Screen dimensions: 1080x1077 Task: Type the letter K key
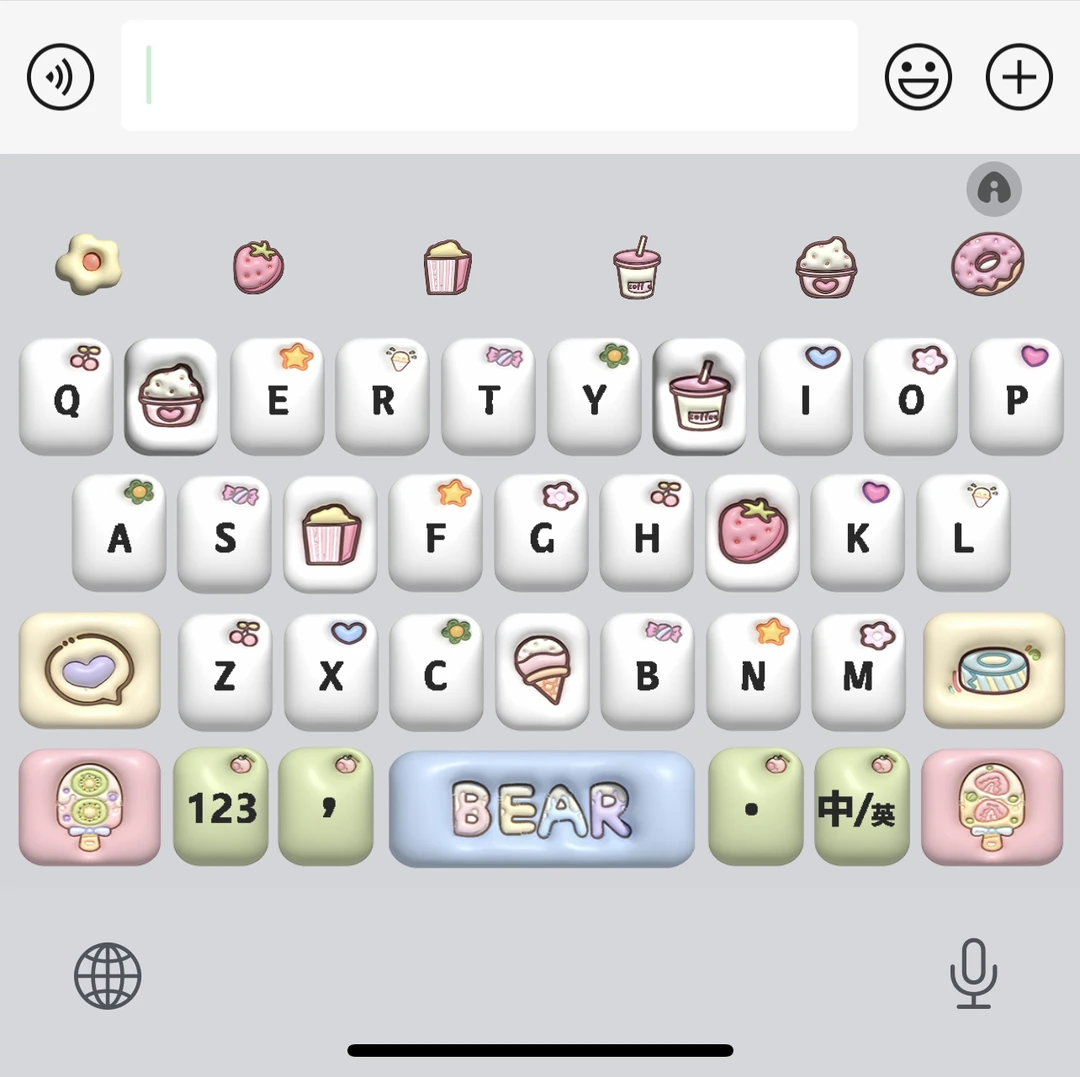point(857,534)
